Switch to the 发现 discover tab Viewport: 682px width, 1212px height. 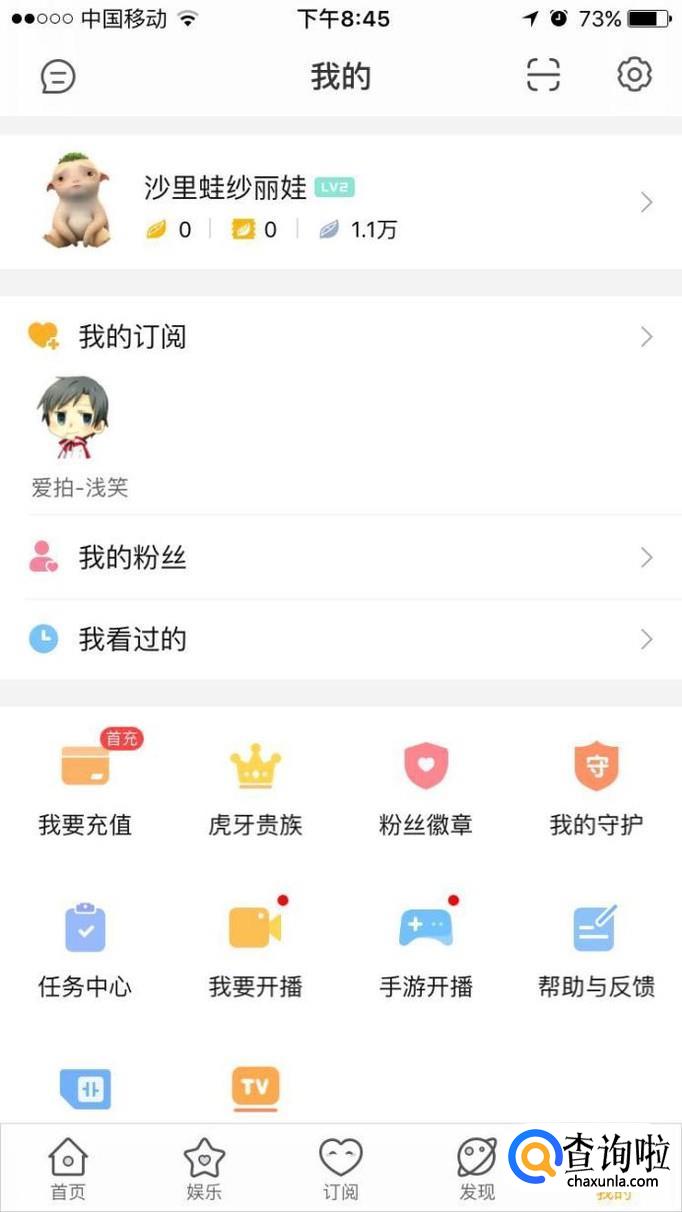[476, 1168]
